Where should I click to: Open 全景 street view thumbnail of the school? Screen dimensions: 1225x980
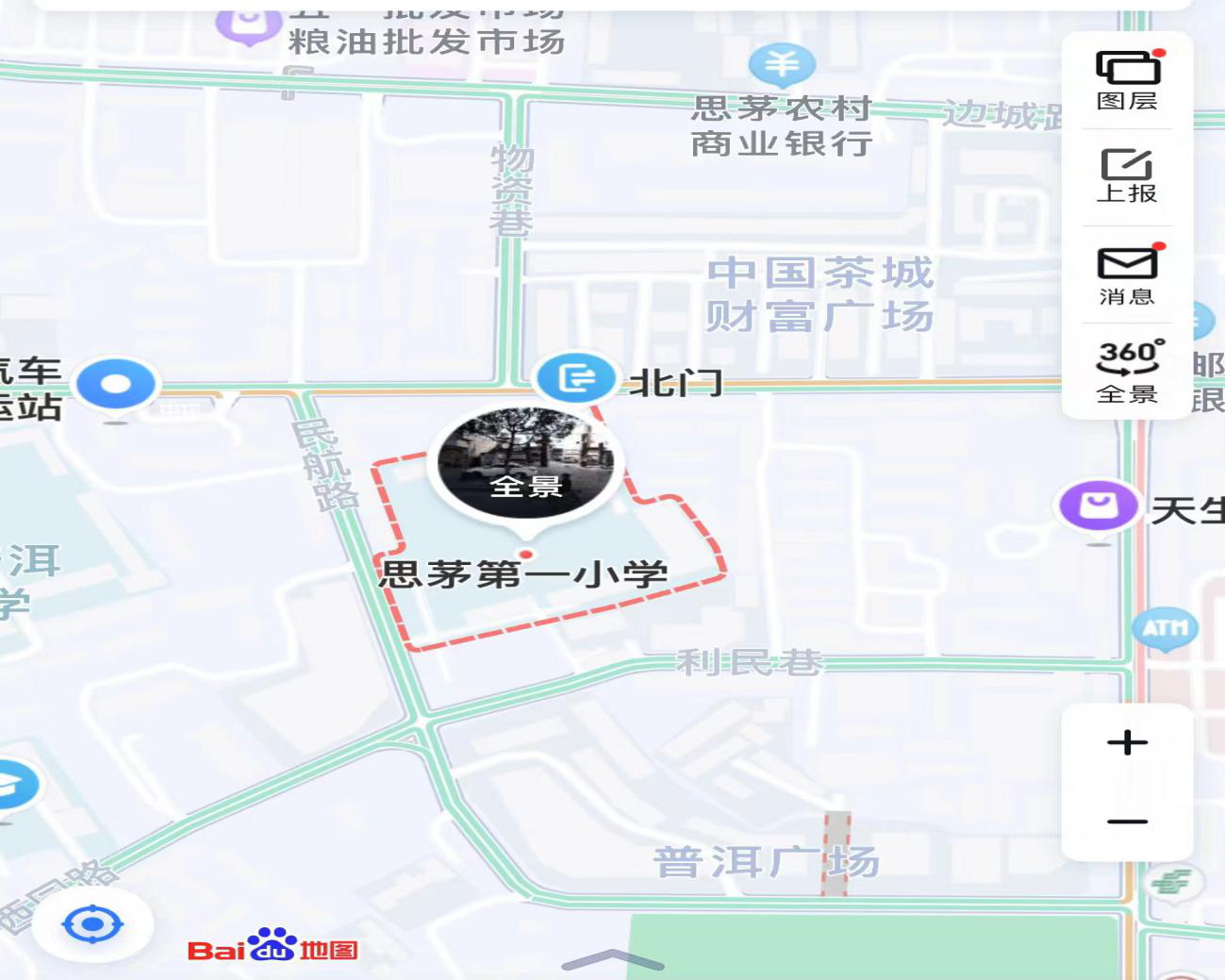coord(525,464)
